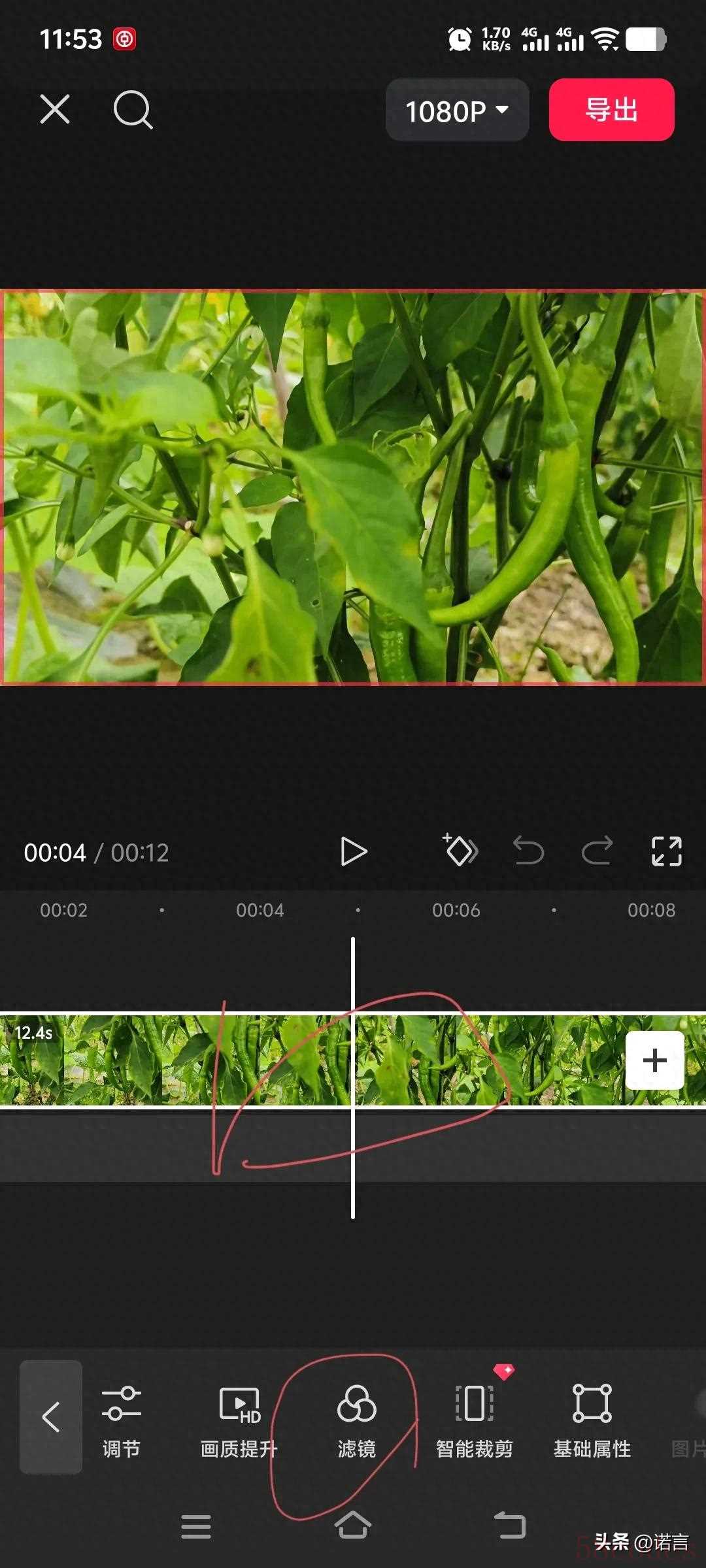Go to the system home screen
The width and height of the screenshot is (706, 1568).
coord(353,1526)
